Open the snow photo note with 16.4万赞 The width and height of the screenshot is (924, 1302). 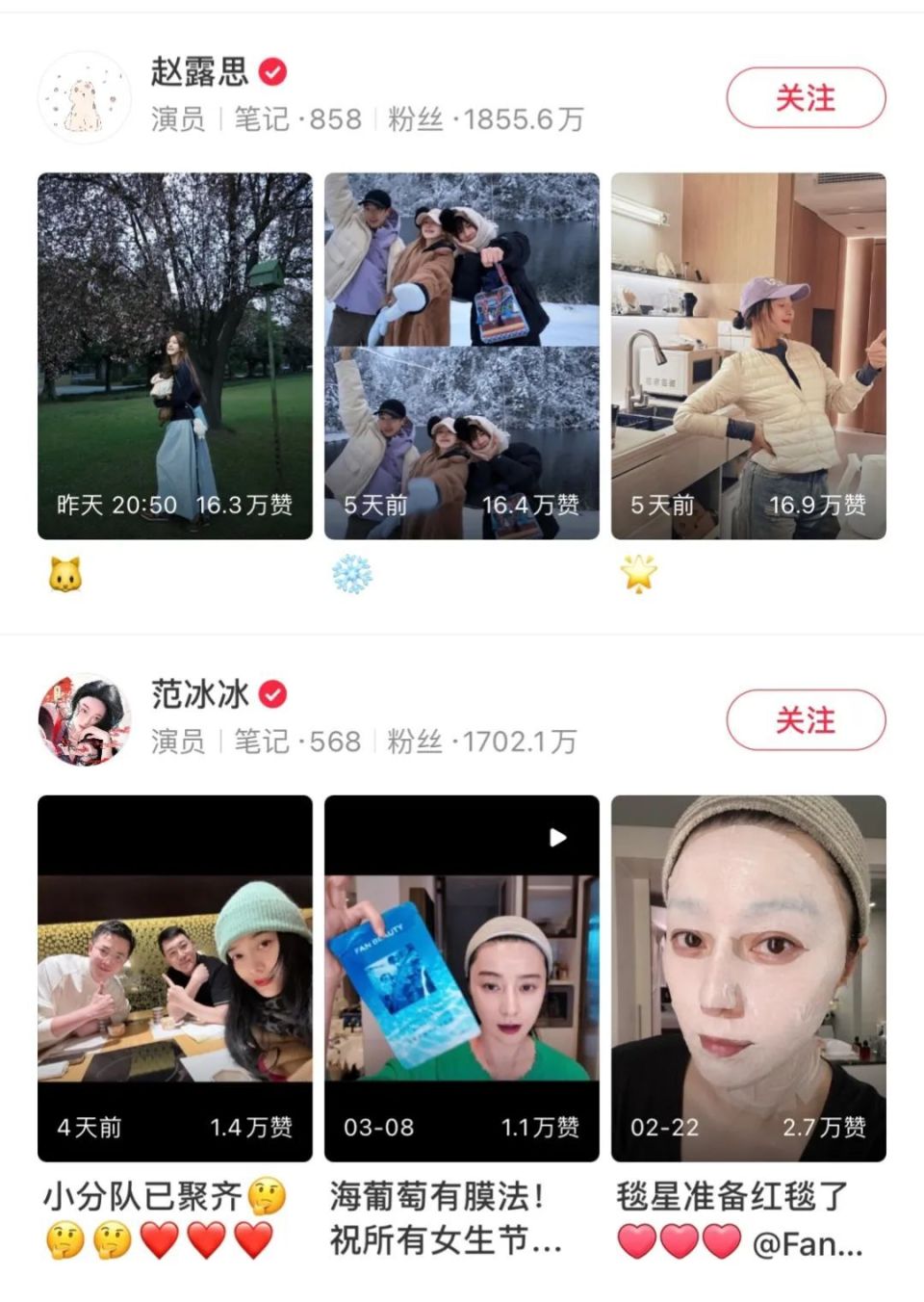[462, 355]
